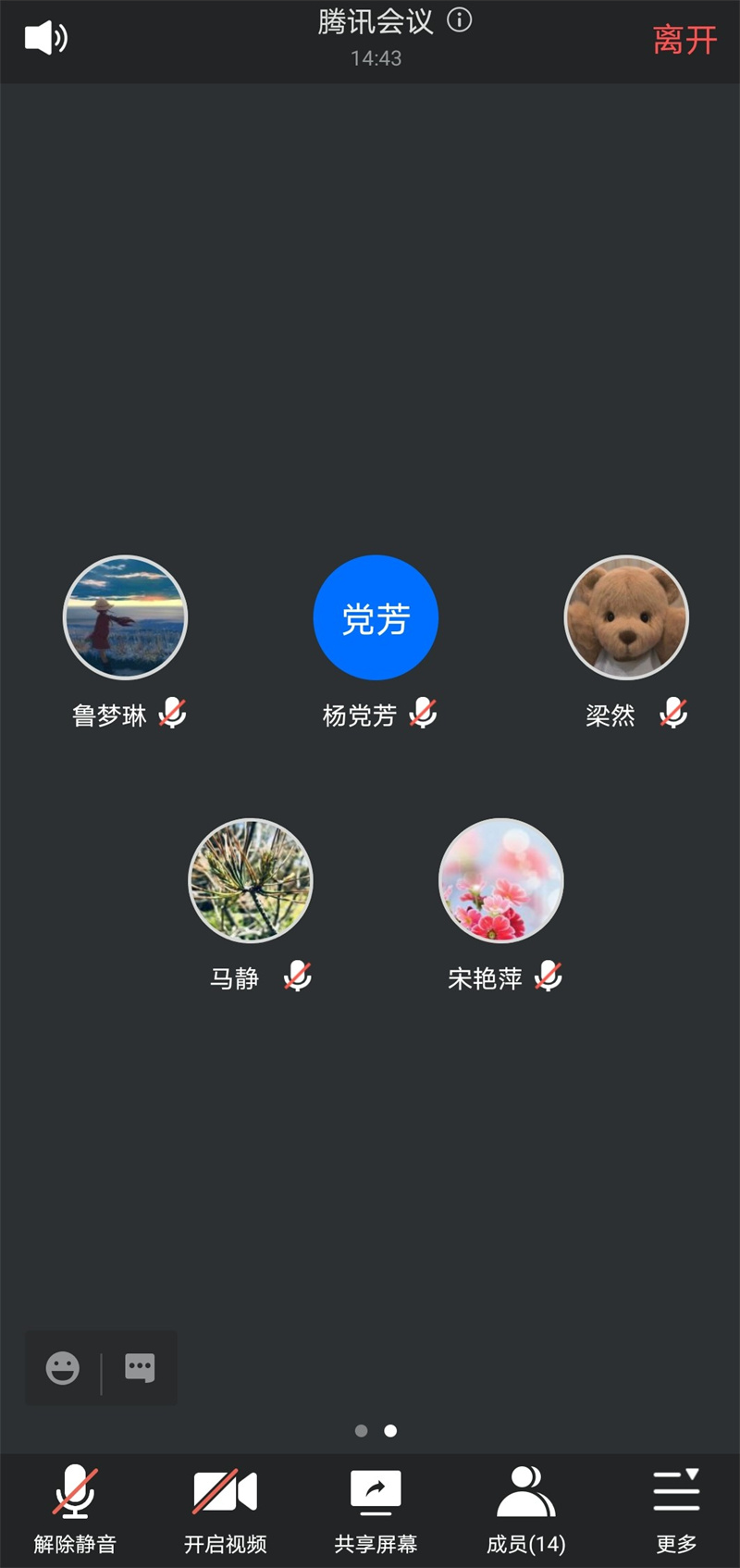Screen dimensions: 740x1568
Task: Toggle the speaker audio output icon
Action: (x=46, y=38)
